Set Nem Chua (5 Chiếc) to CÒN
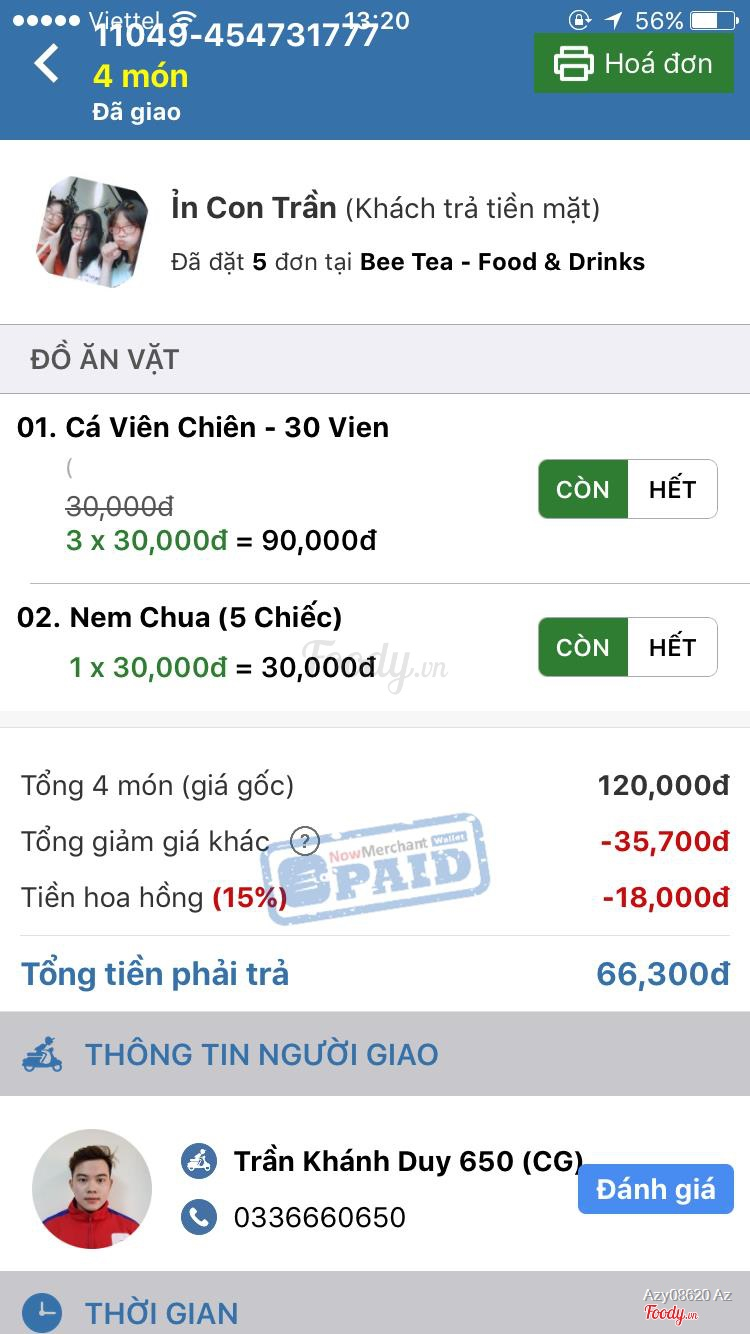Viewport: 750px width, 1334px height. tap(583, 647)
